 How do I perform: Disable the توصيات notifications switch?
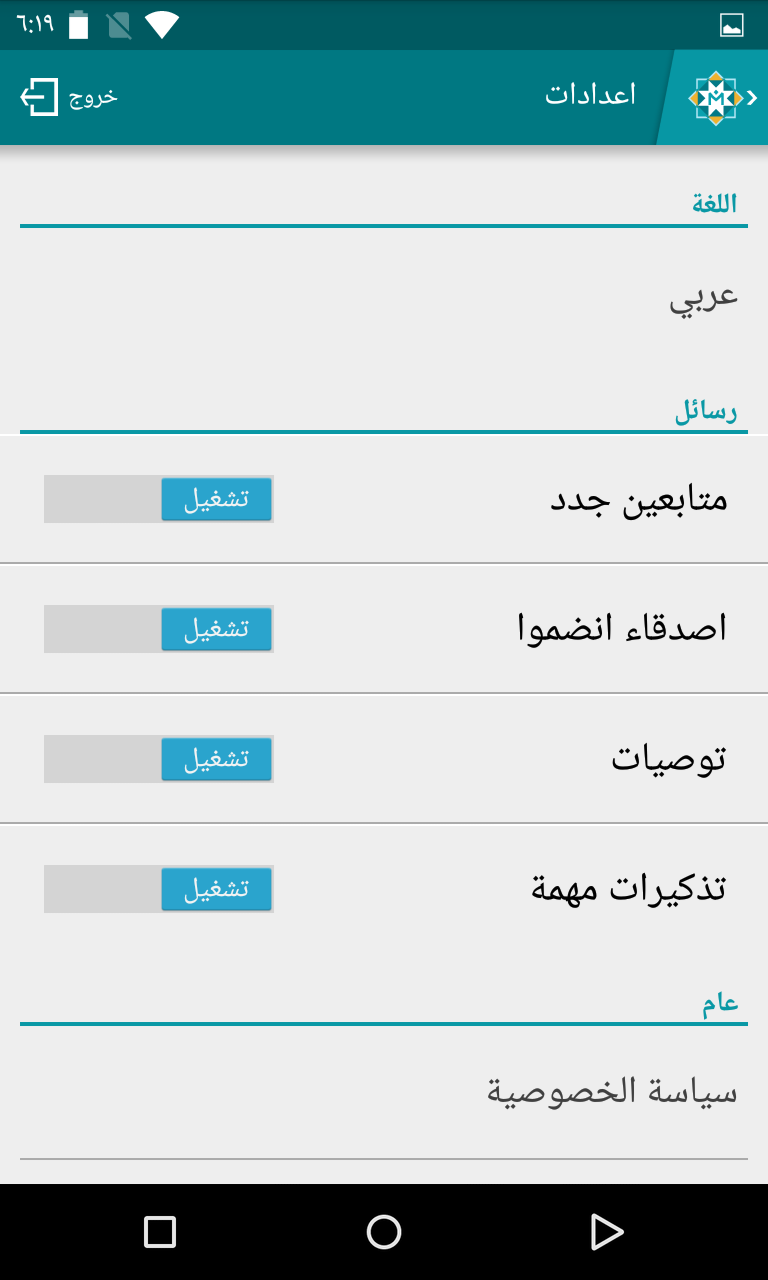tap(158, 759)
